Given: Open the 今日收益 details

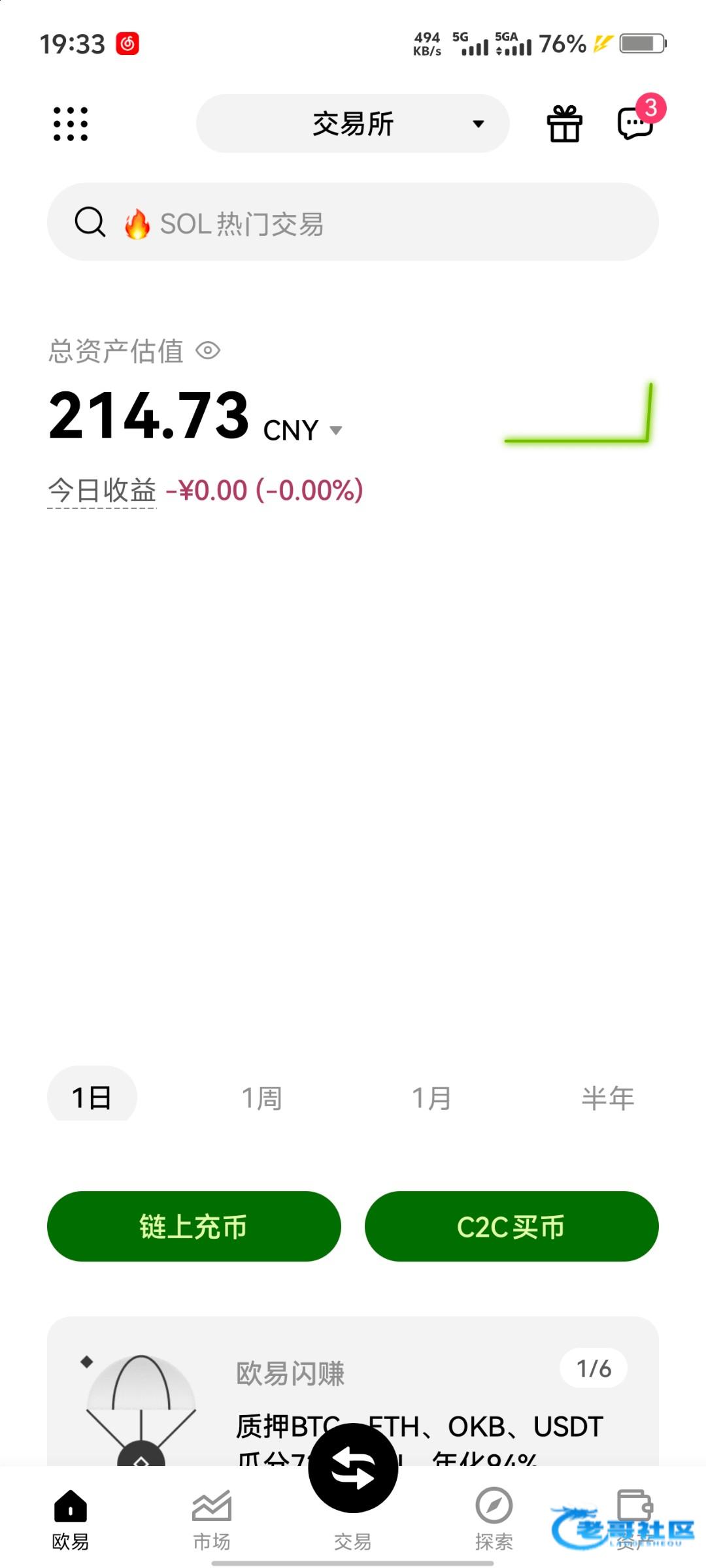Looking at the screenshot, I should (102, 491).
